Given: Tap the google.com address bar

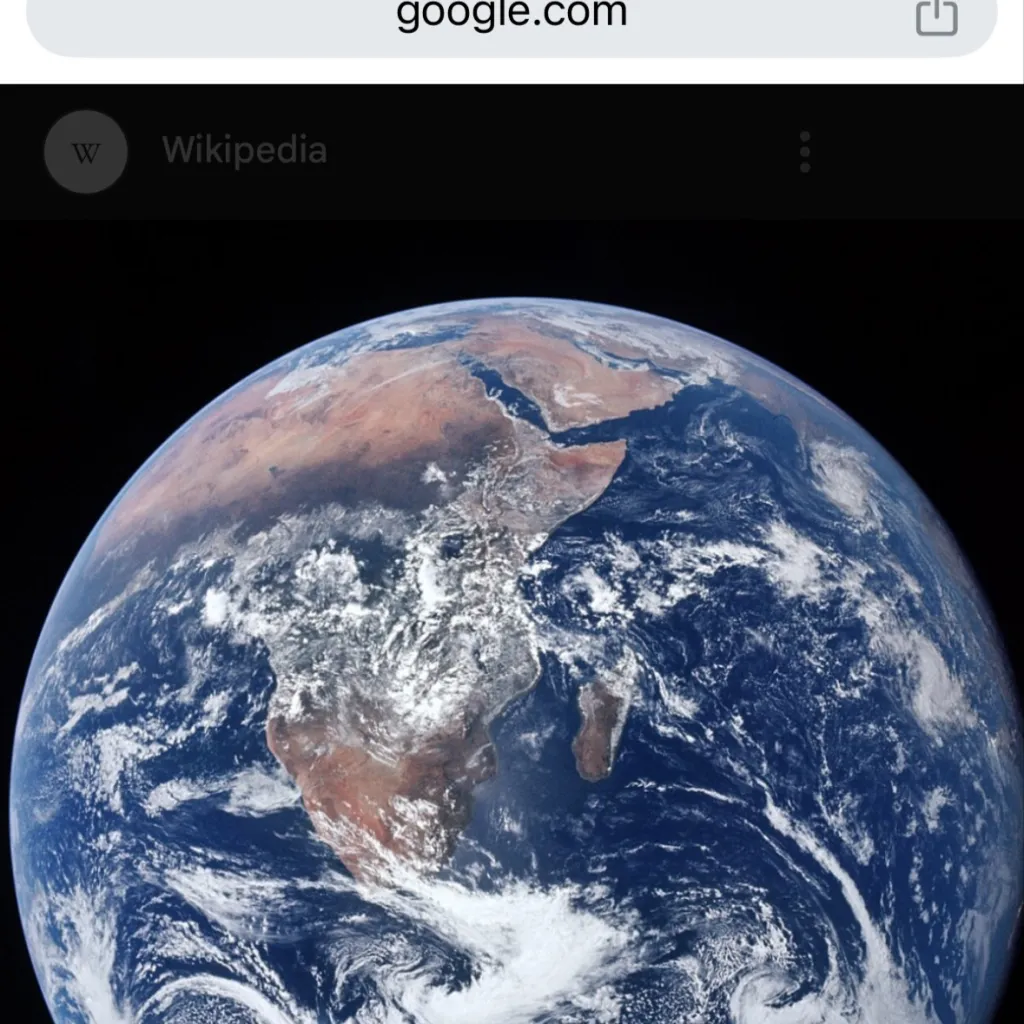Looking at the screenshot, I should (511, 18).
